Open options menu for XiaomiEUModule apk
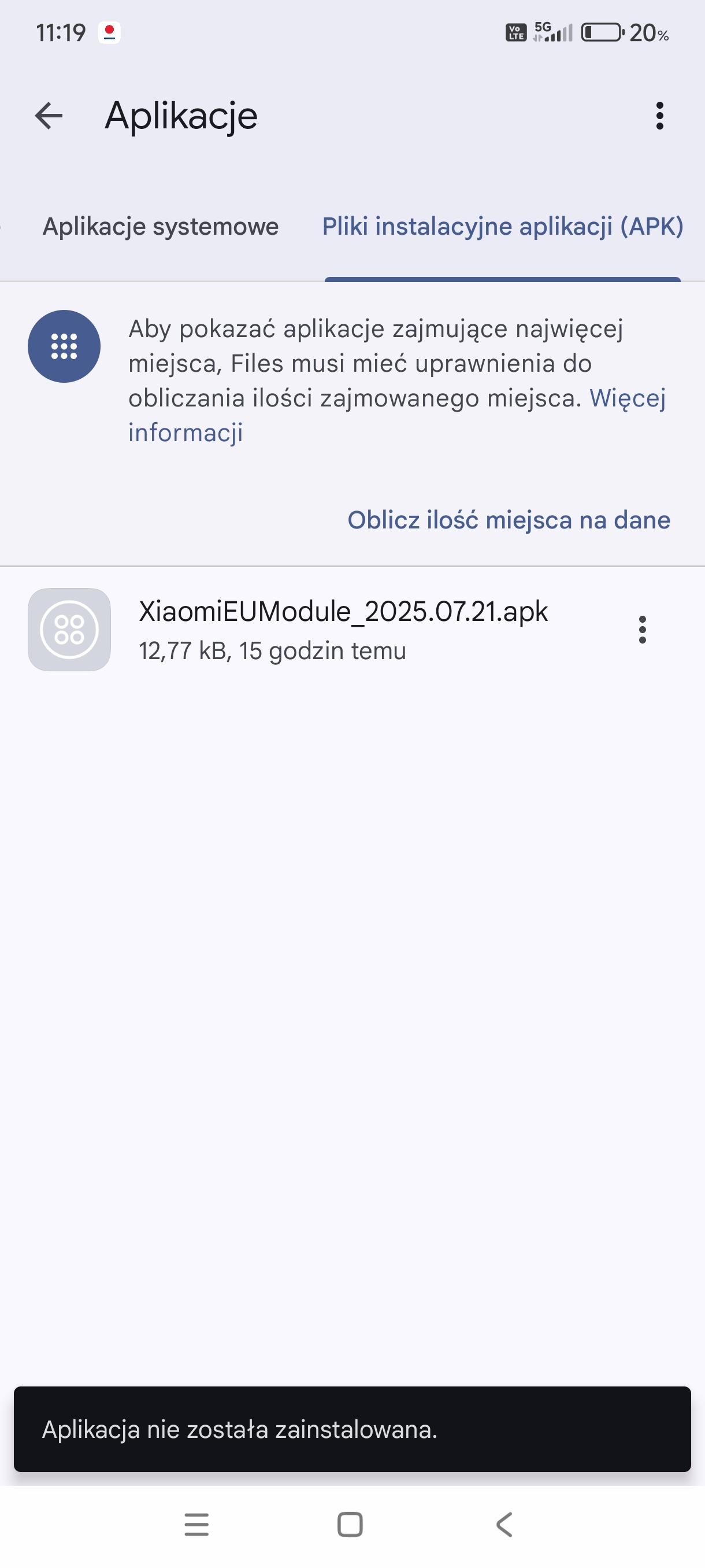Viewport: 705px width, 1568px height. (643, 630)
